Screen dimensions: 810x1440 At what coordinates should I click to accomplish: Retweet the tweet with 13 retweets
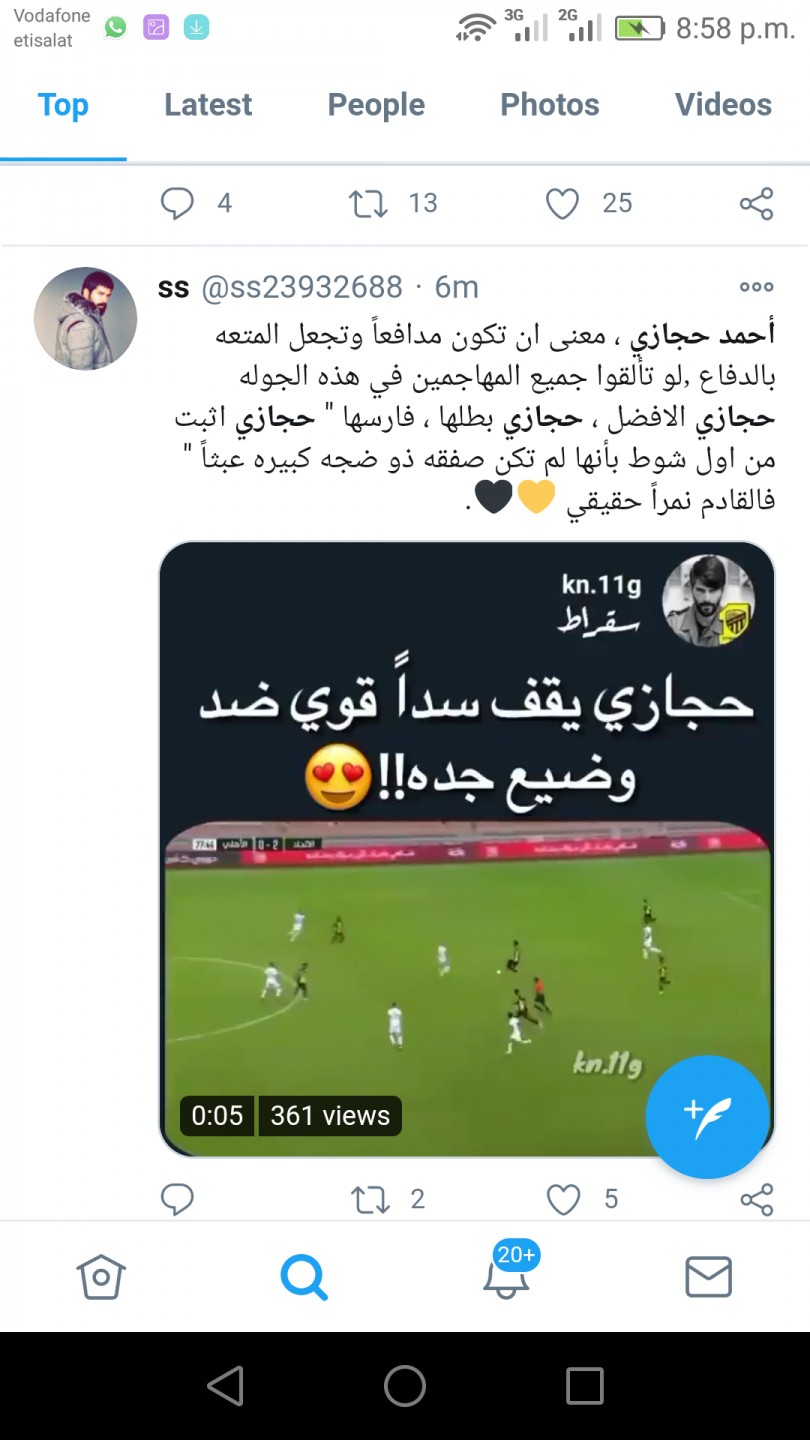tap(369, 203)
